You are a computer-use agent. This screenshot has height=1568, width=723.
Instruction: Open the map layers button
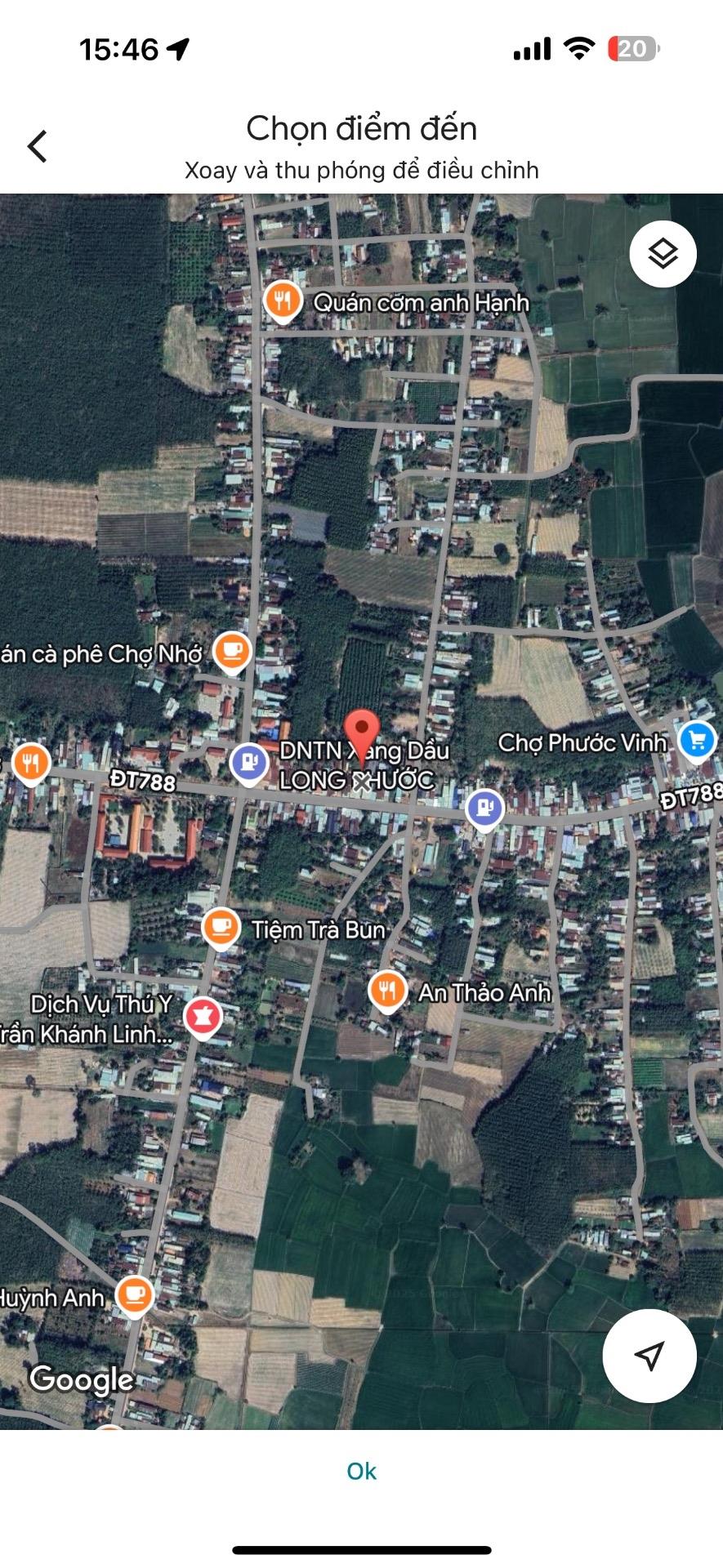[663, 254]
